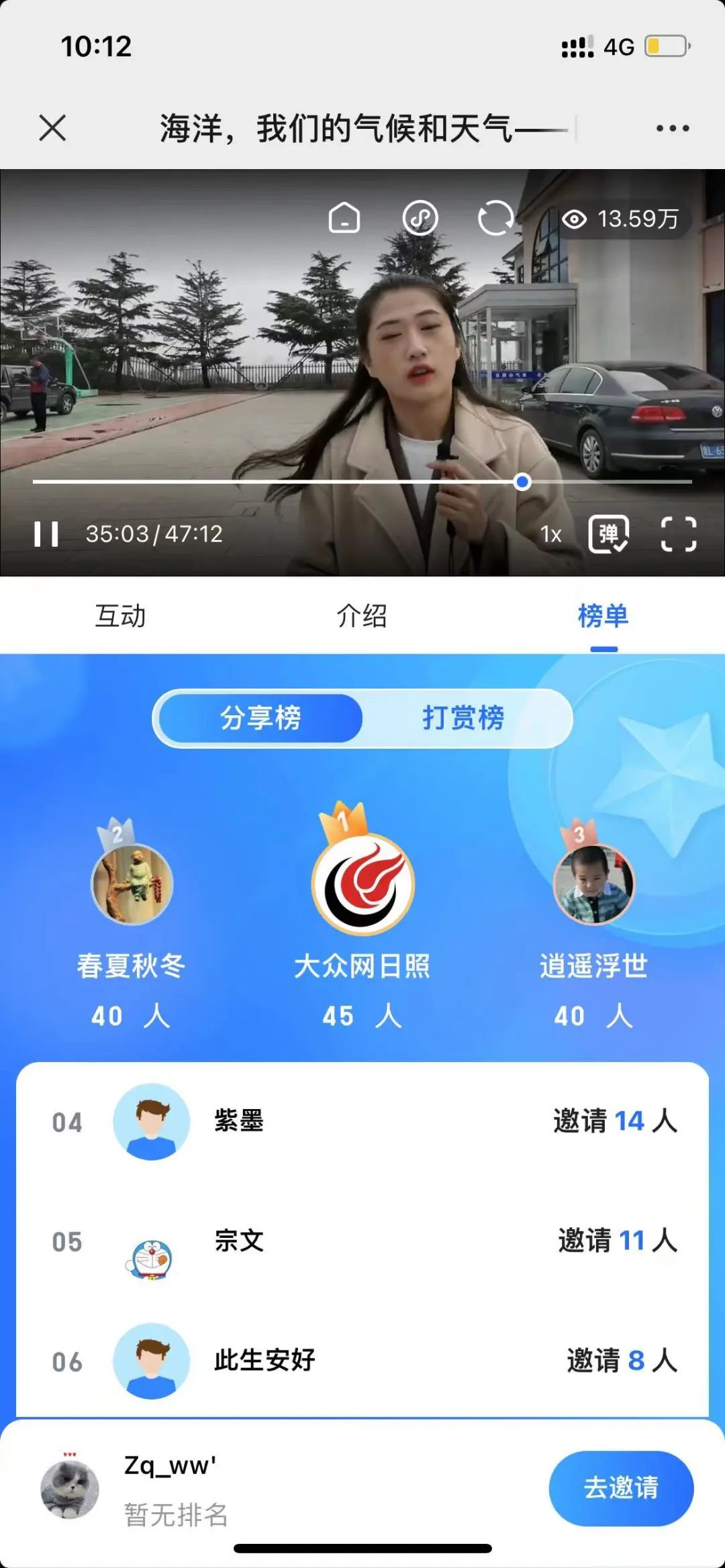Pause the video playback
The image size is (725, 1568).
[46, 534]
